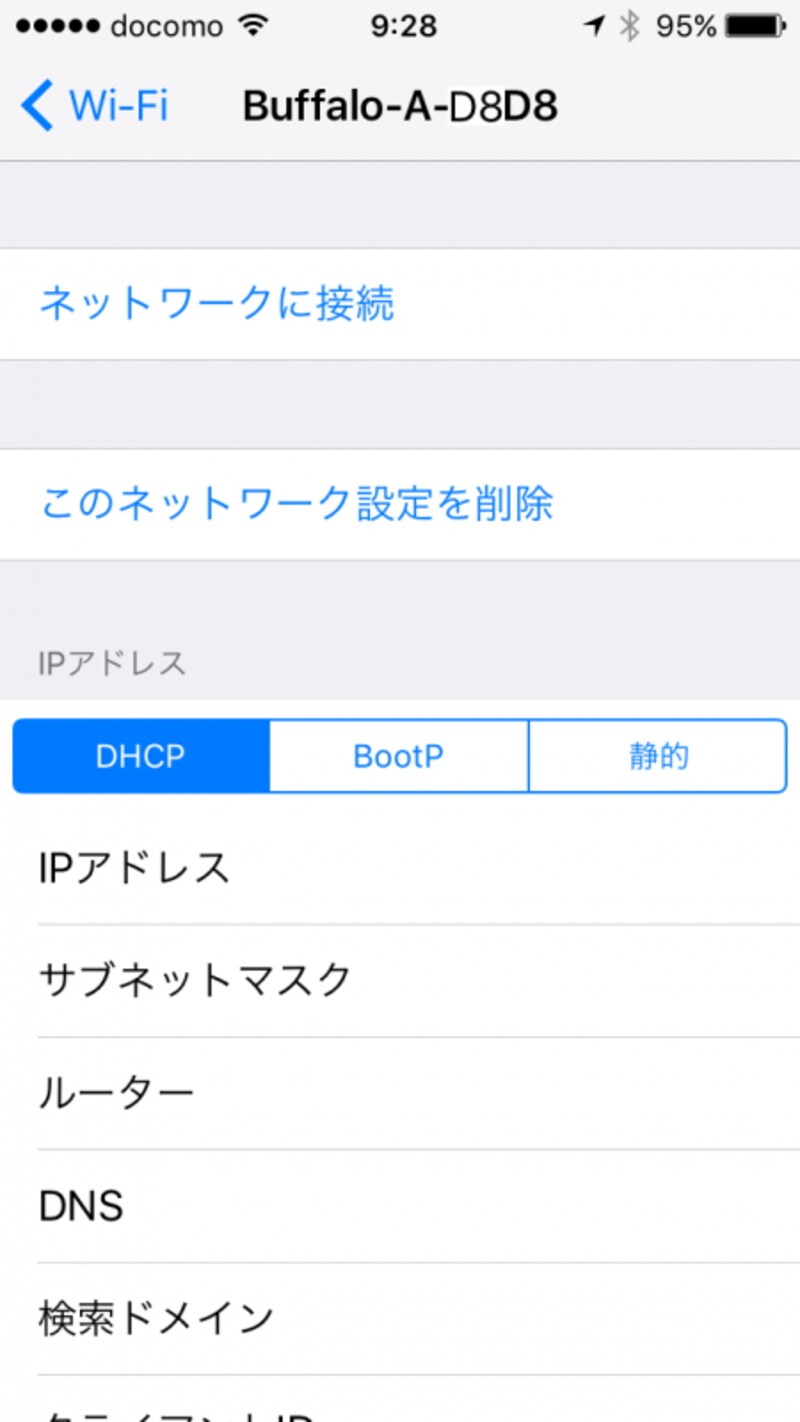The image size is (800, 1422).
Task: Tap the battery icon showing 95%
Action: (x=754, y=27)
